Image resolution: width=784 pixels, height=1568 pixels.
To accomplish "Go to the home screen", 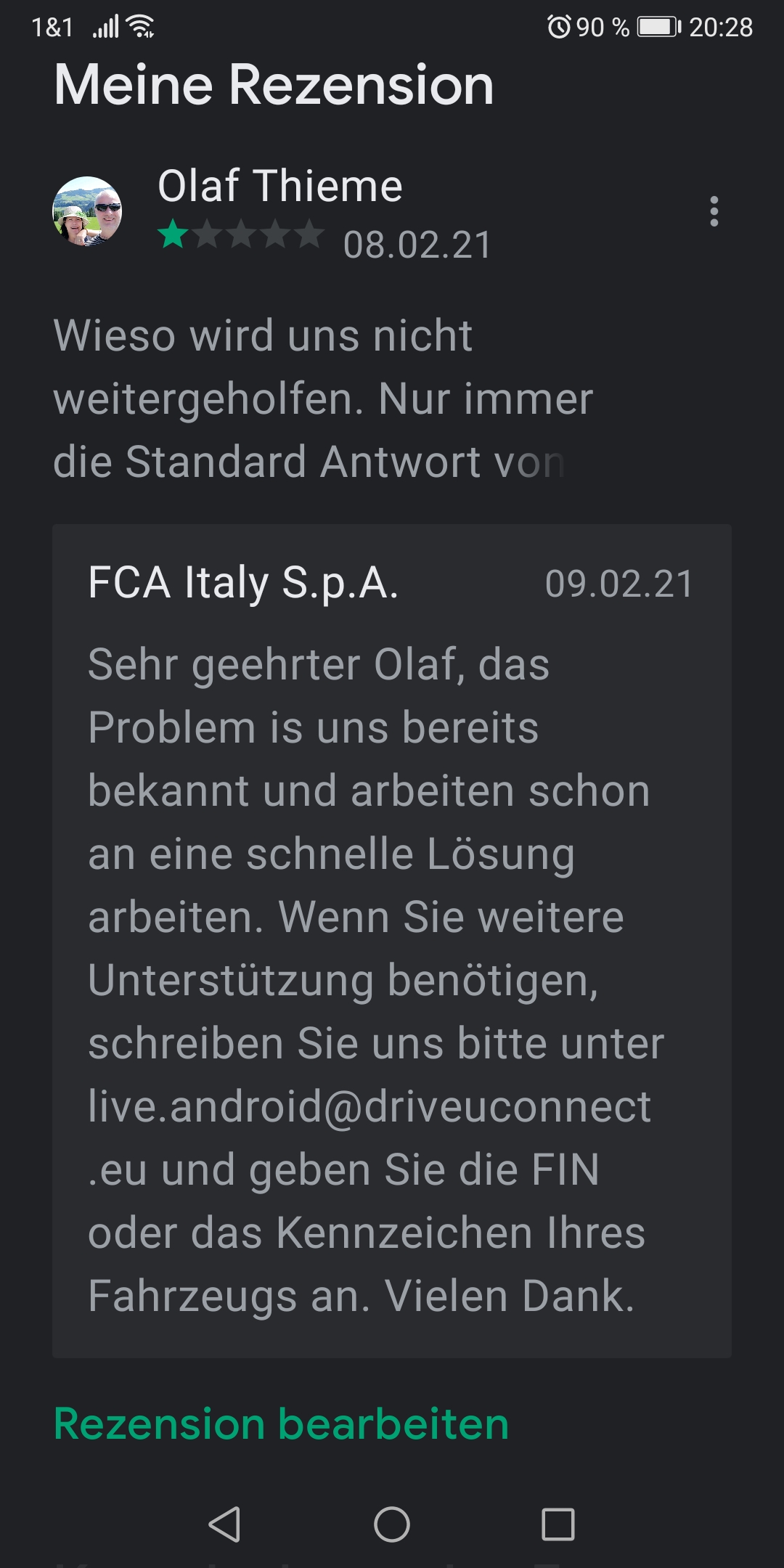I will click(392, 1524).
